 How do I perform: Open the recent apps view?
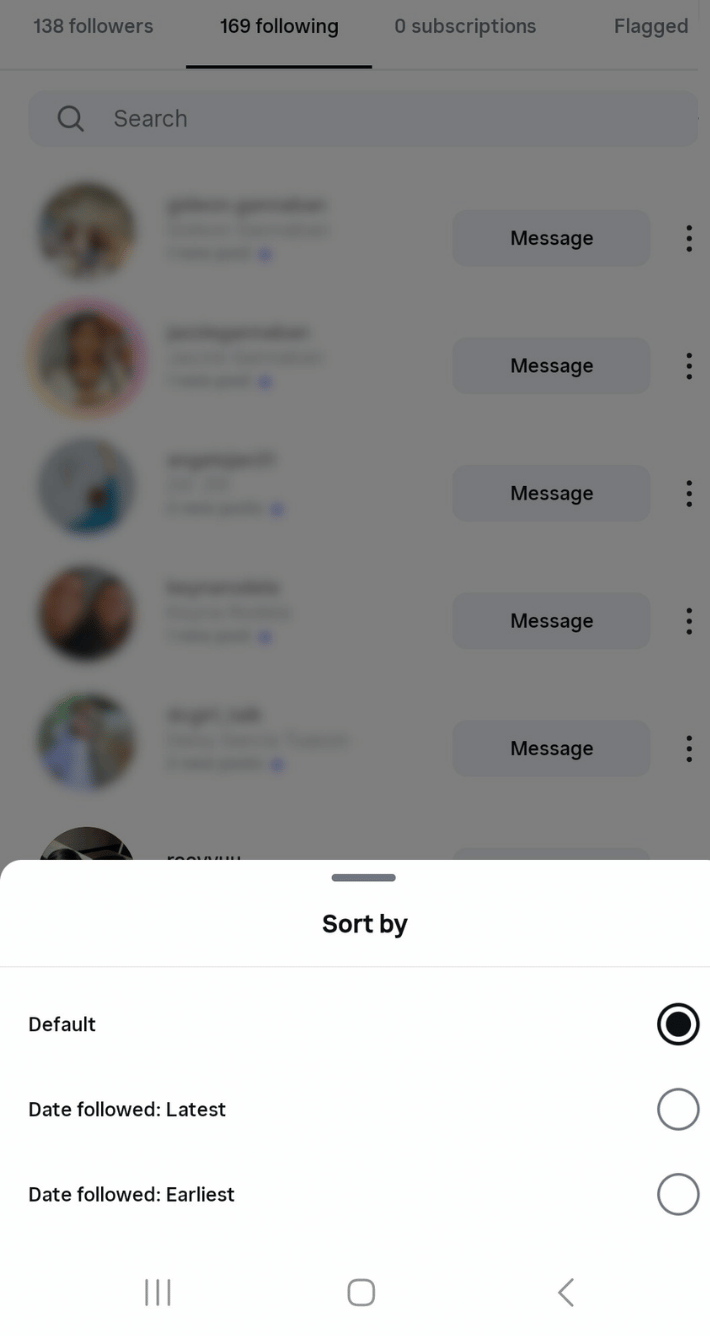pyautogui.click(x=158, y=1292)
